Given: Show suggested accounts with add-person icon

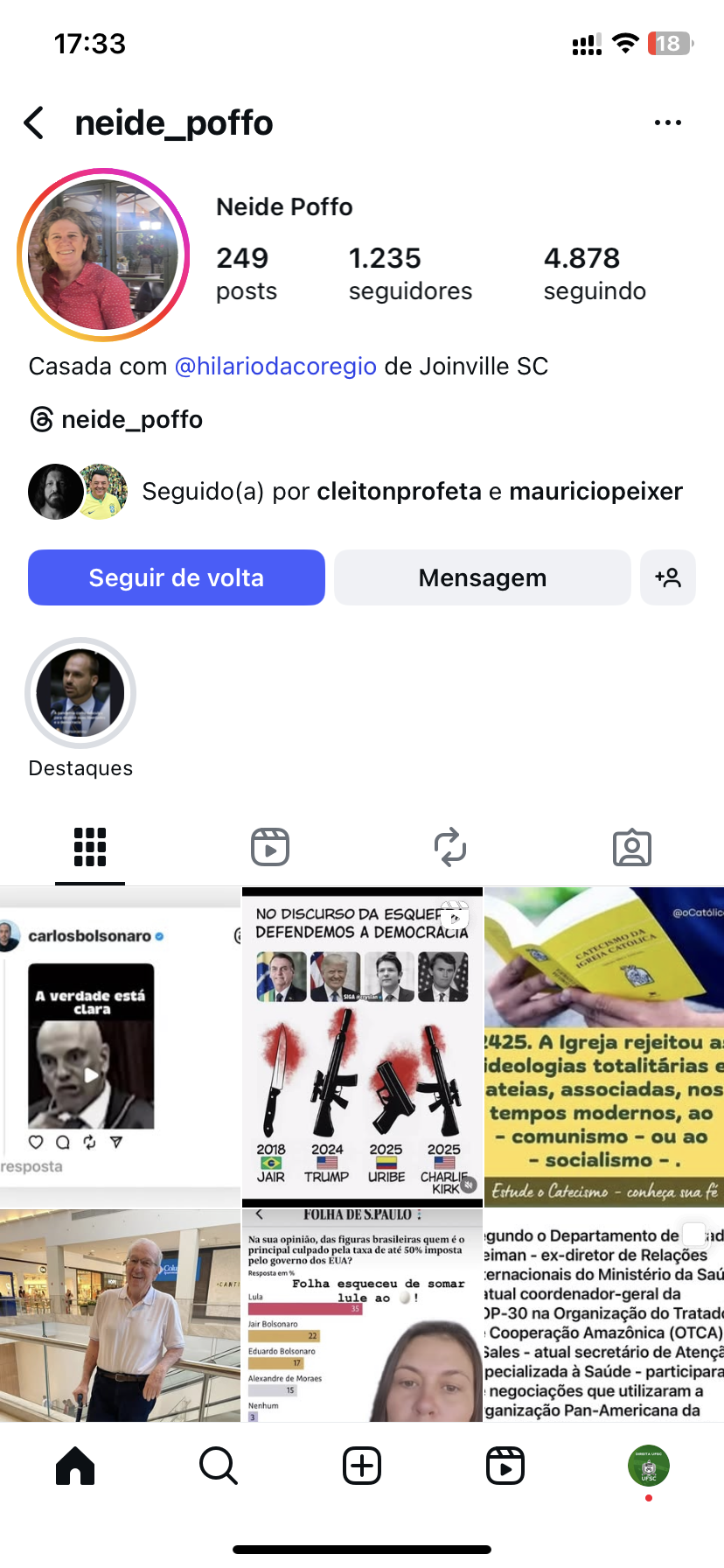Looking at the screenshot, I should [668, 577].
